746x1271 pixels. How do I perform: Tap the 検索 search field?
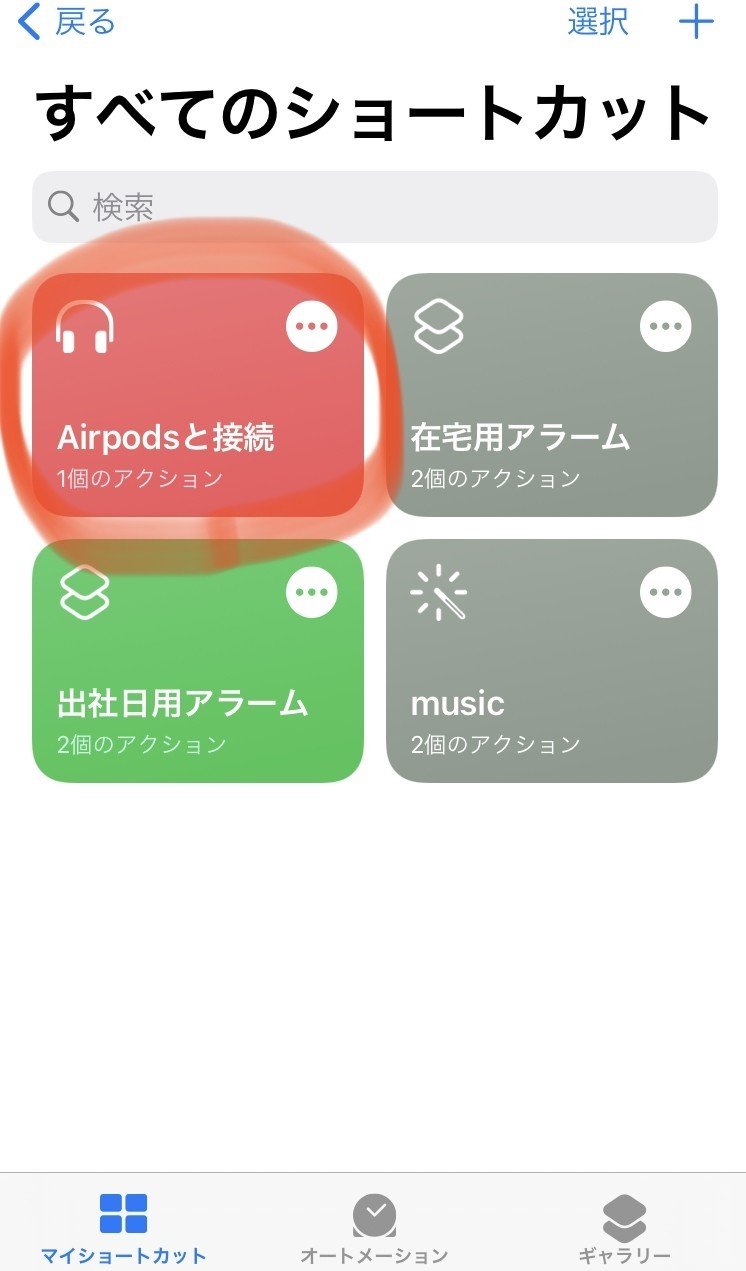click(x=150, y=207)
